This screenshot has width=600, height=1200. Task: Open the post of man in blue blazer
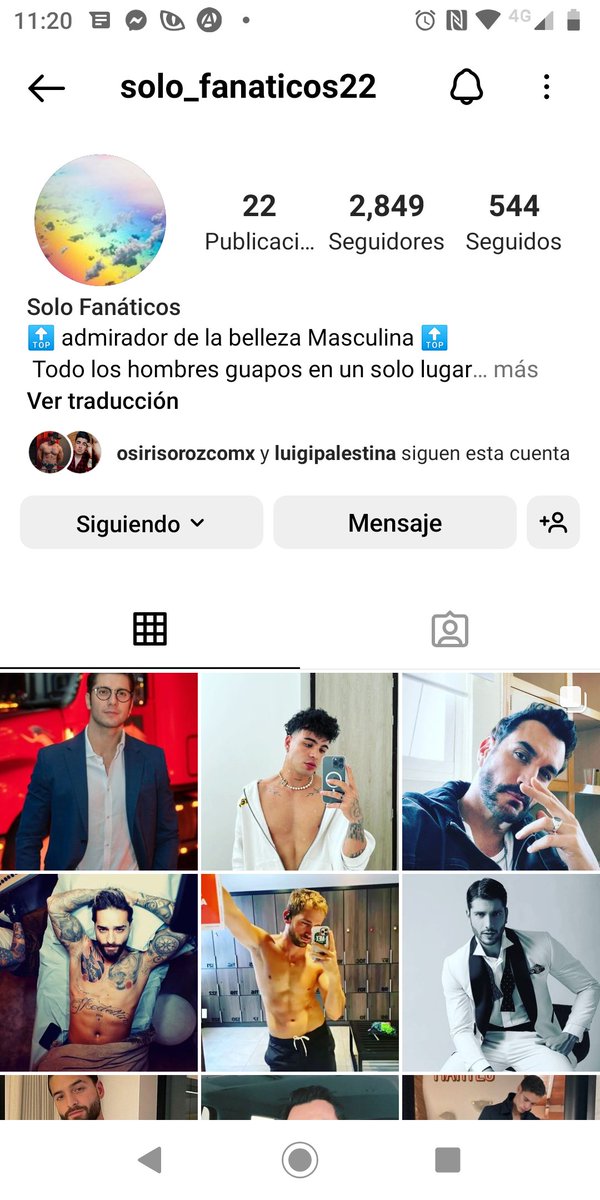pyautogui.click(x=99, y=771)
